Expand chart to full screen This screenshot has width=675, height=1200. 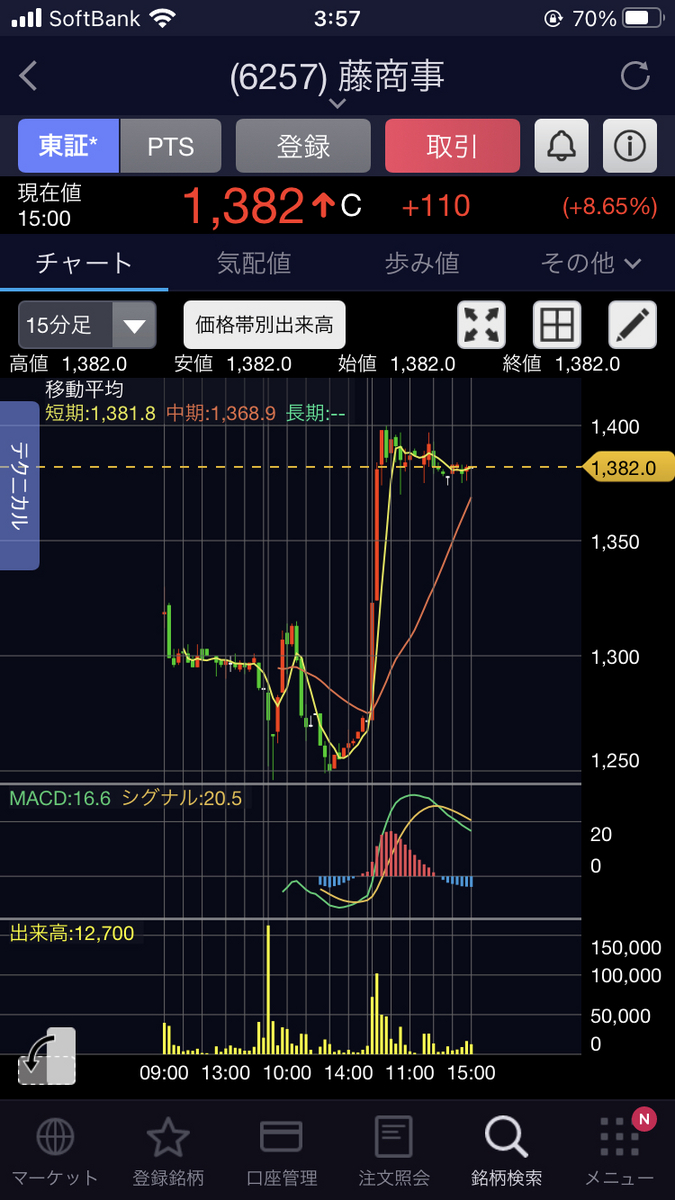[x=481, y=325]
